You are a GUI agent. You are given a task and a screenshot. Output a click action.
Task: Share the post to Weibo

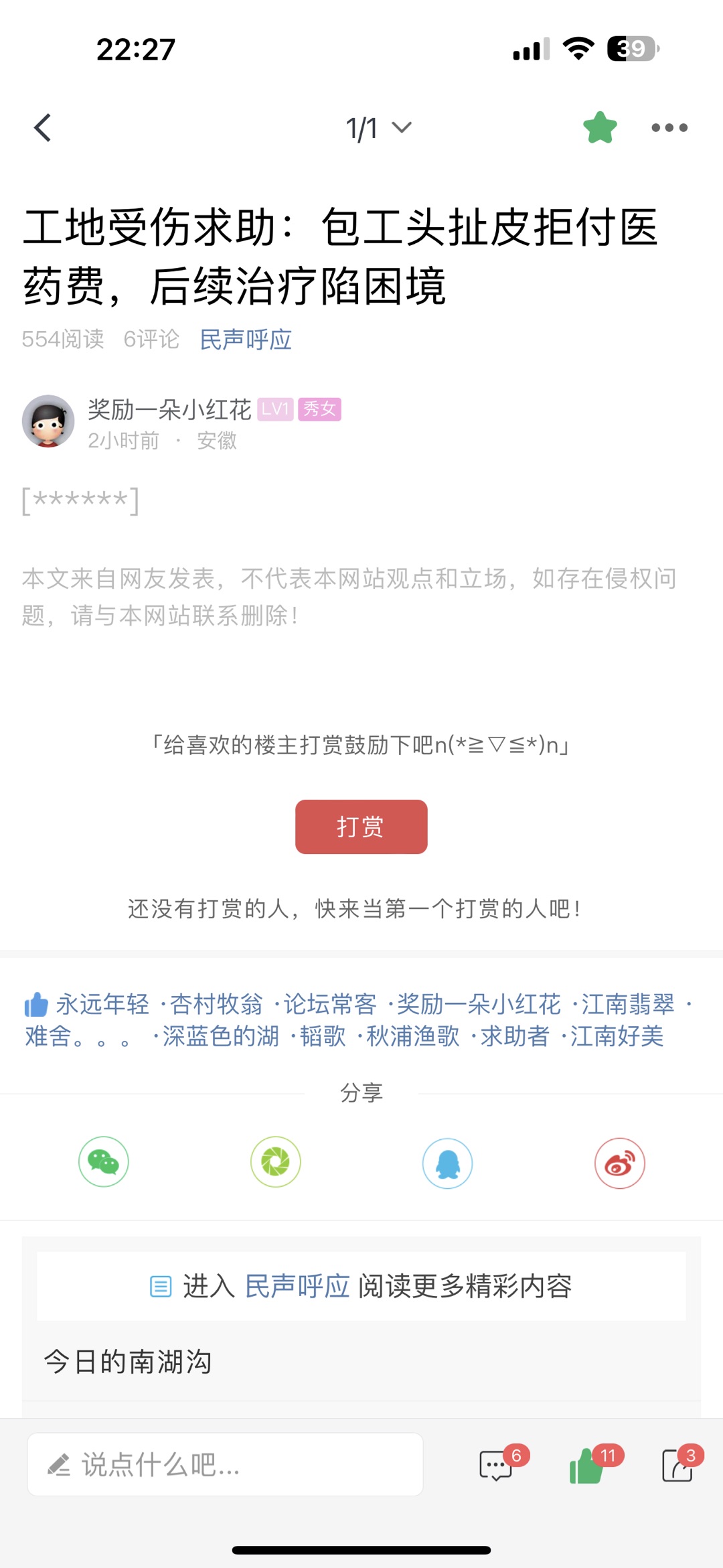[620, 1163]
